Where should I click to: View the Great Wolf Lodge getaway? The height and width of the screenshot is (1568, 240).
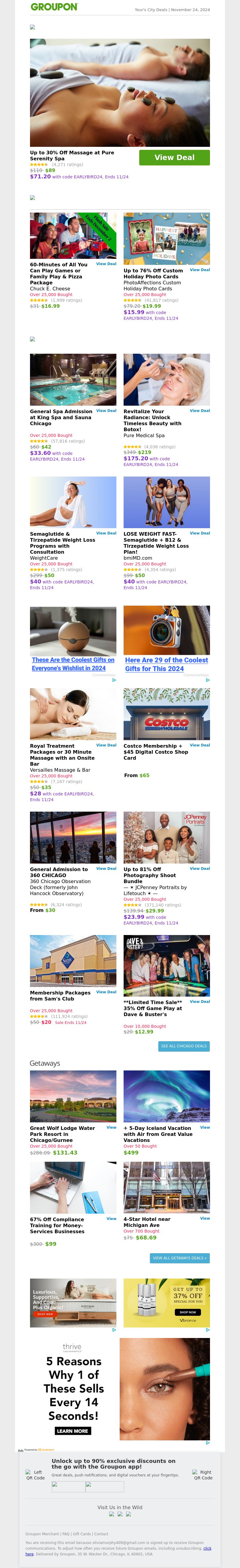(x=111, y=1127)
